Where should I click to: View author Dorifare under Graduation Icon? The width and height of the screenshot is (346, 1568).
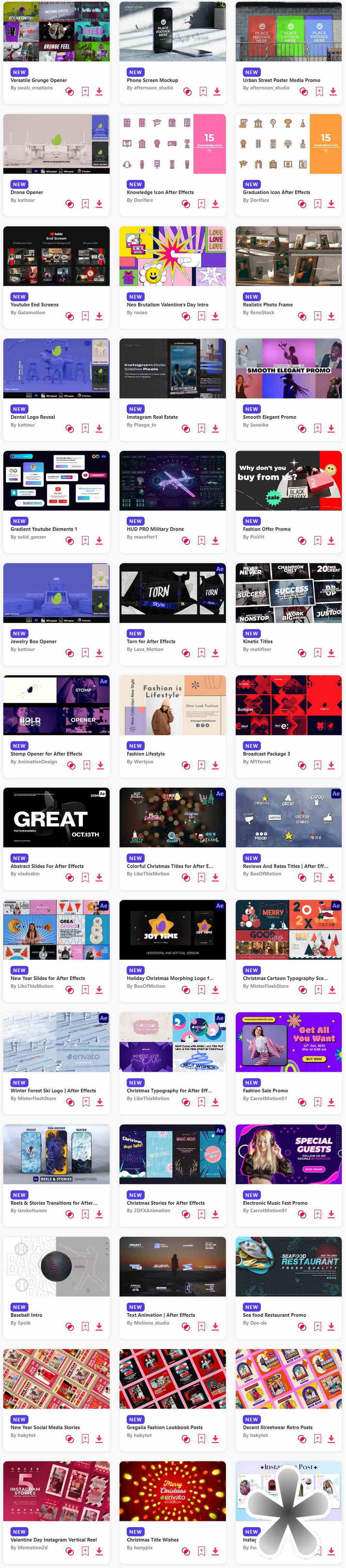(x=259, y=200)
